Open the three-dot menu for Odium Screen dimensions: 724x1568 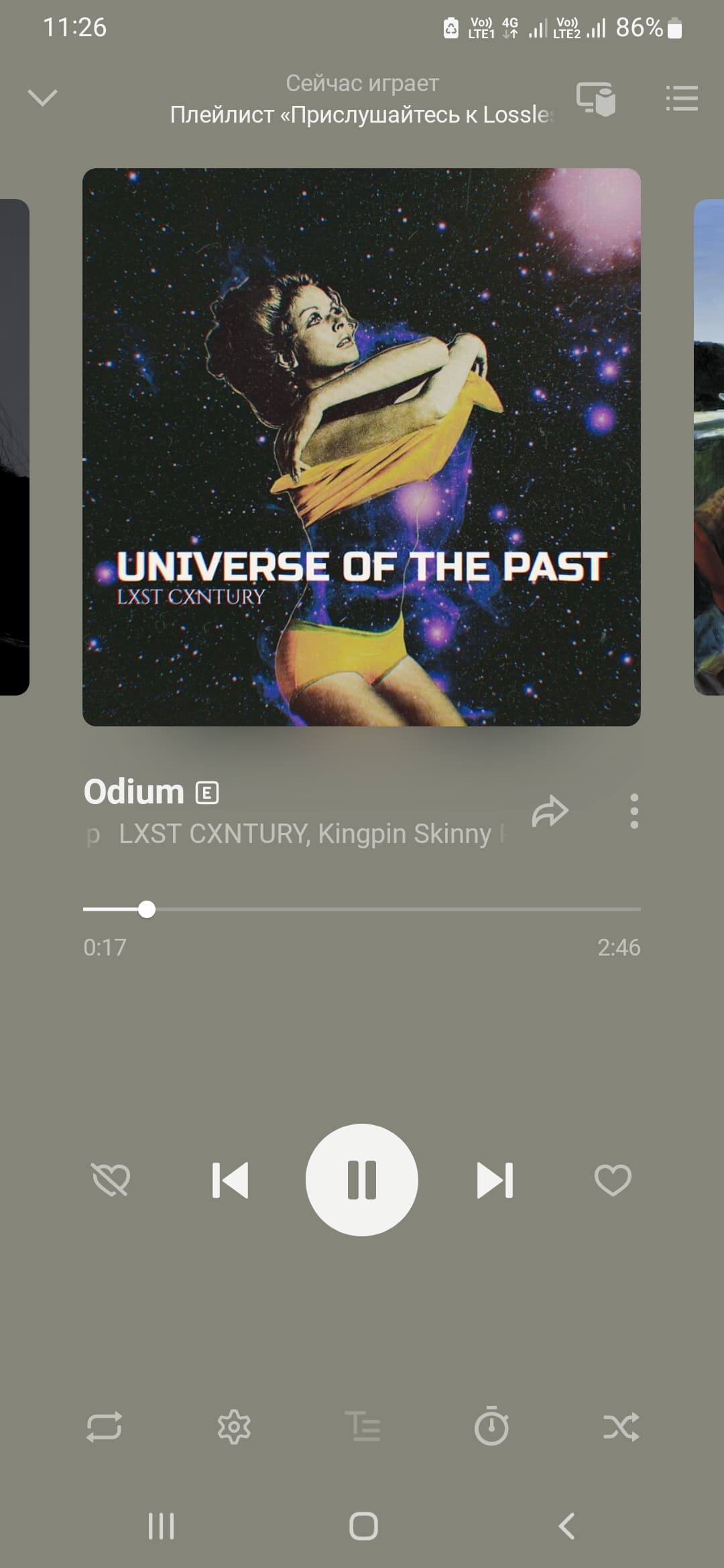[634, 811]
